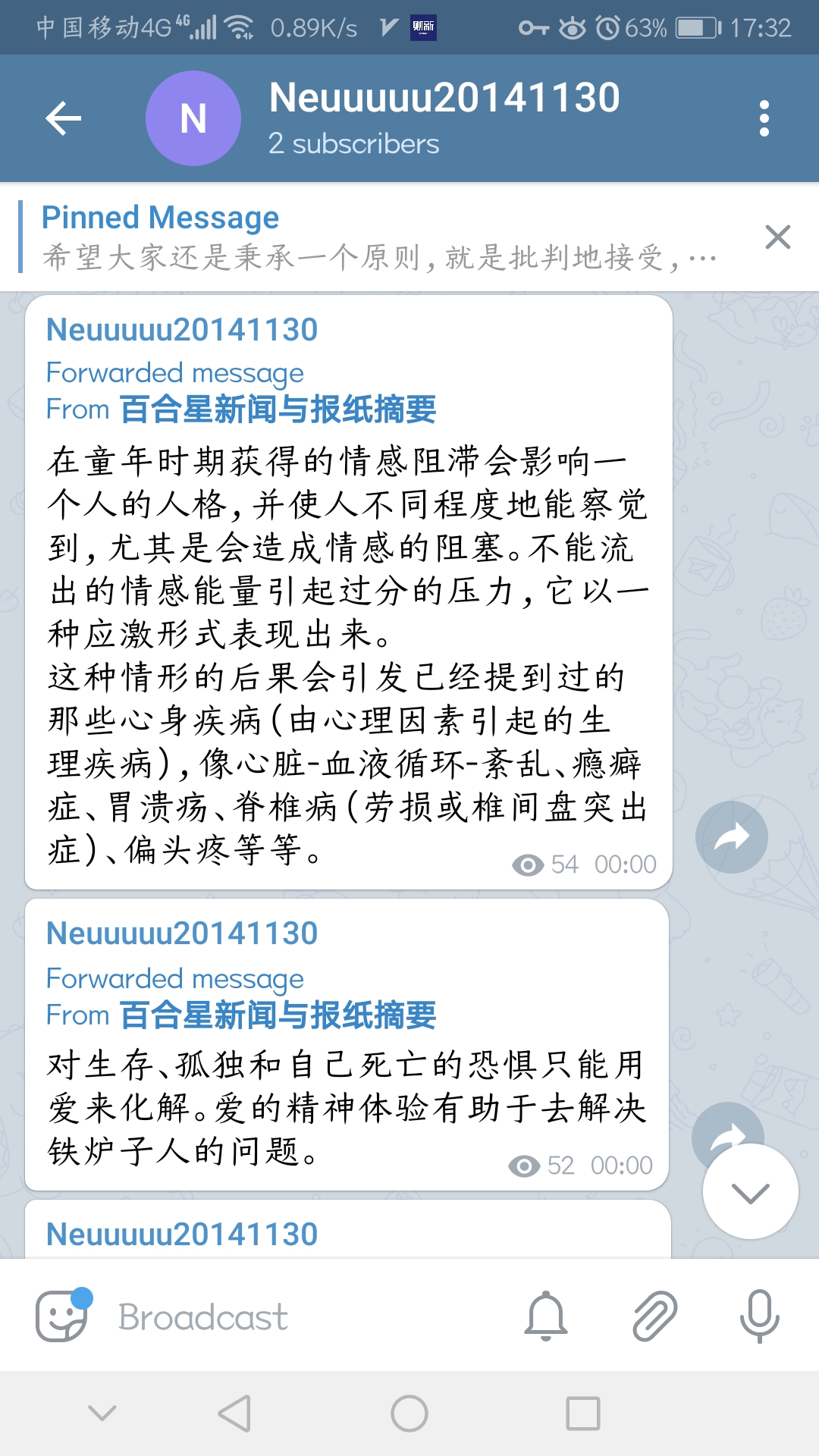Toggle silent broadcast with the bell
This screenshot has width=819, height=1456.
[x=546, y=1316]
